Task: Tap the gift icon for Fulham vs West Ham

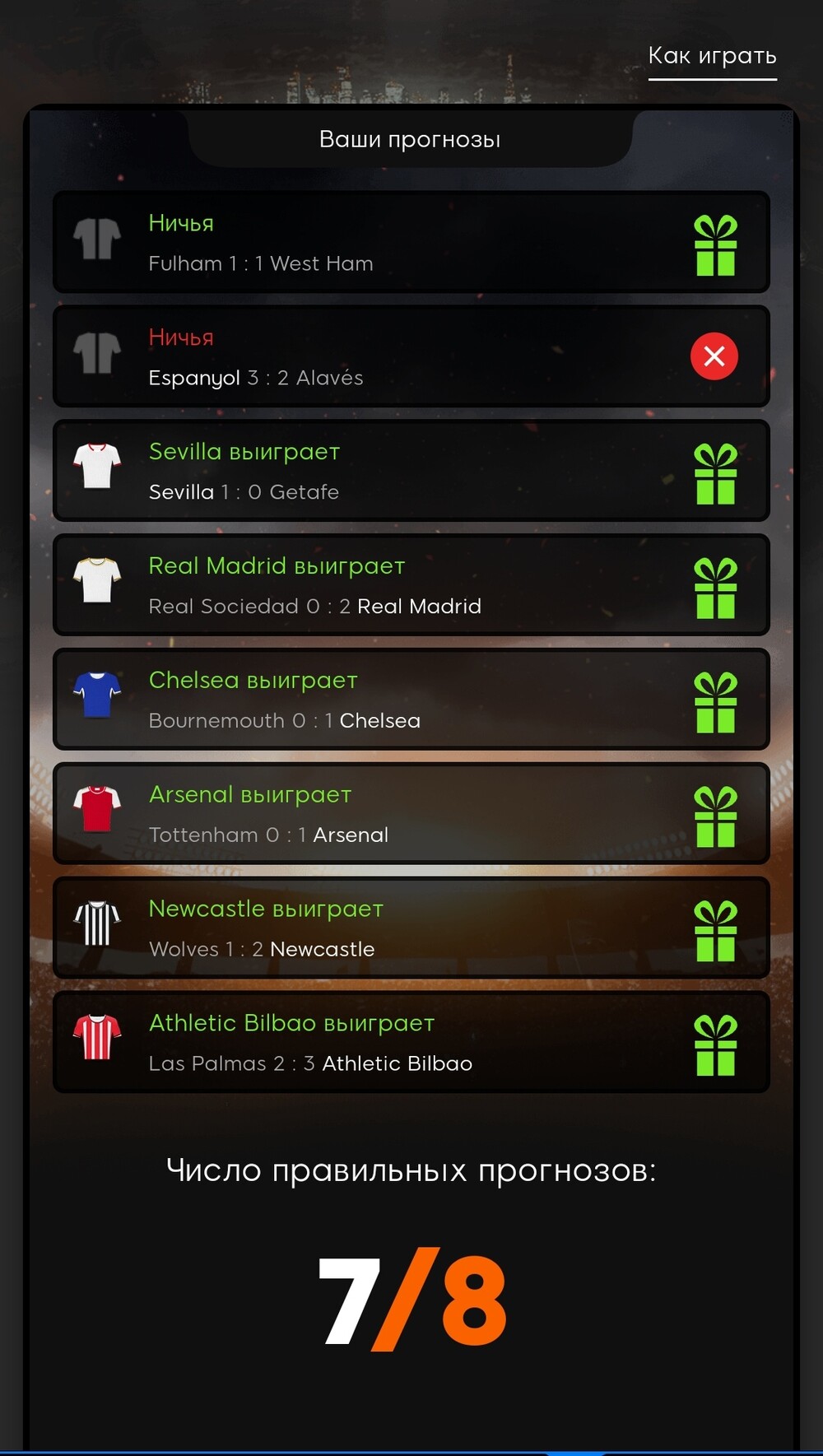Action: [x=715, y=244]
